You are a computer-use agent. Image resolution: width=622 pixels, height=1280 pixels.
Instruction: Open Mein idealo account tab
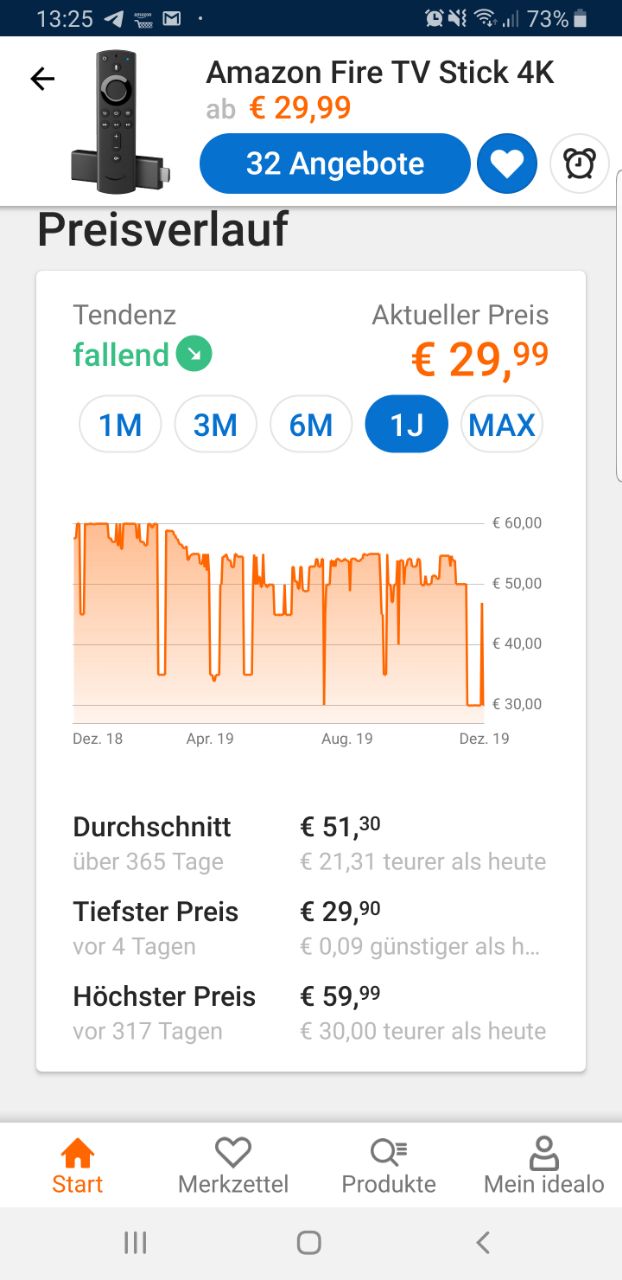tap(544, 1166)
